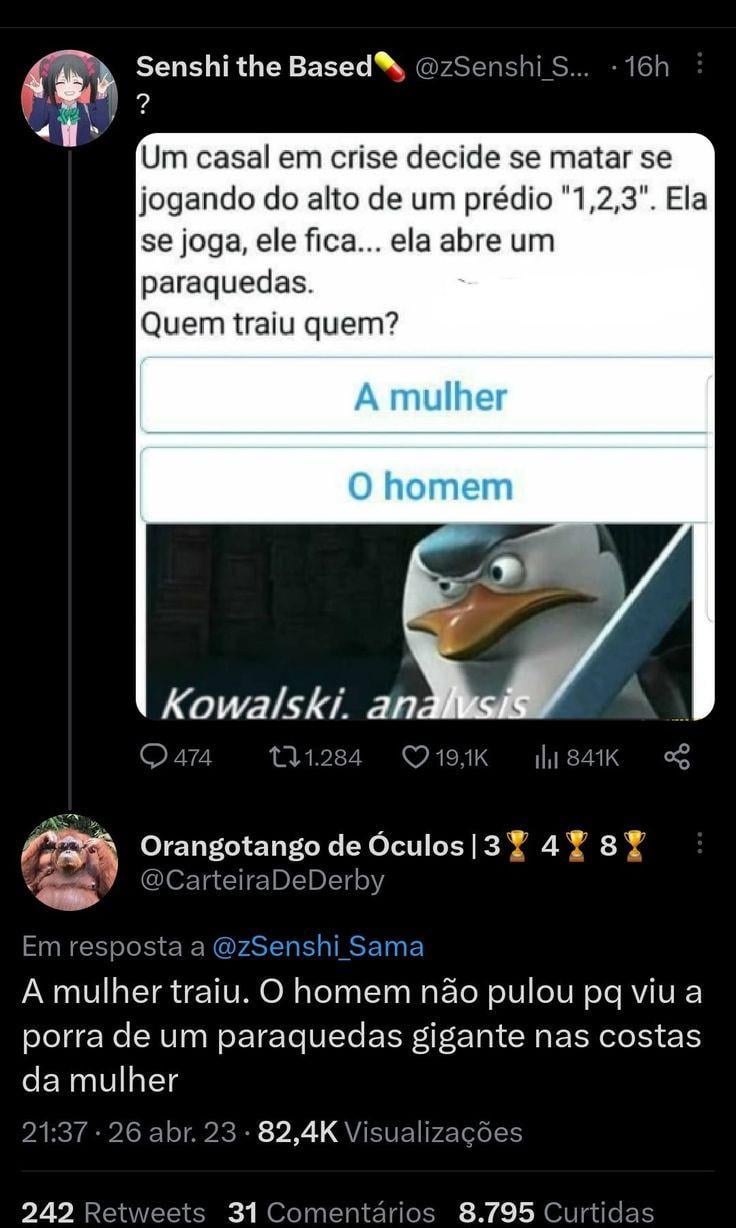
Task: Open Senshi the Based's profile picture
Action: pyautogui.click(x=69, y=98)
